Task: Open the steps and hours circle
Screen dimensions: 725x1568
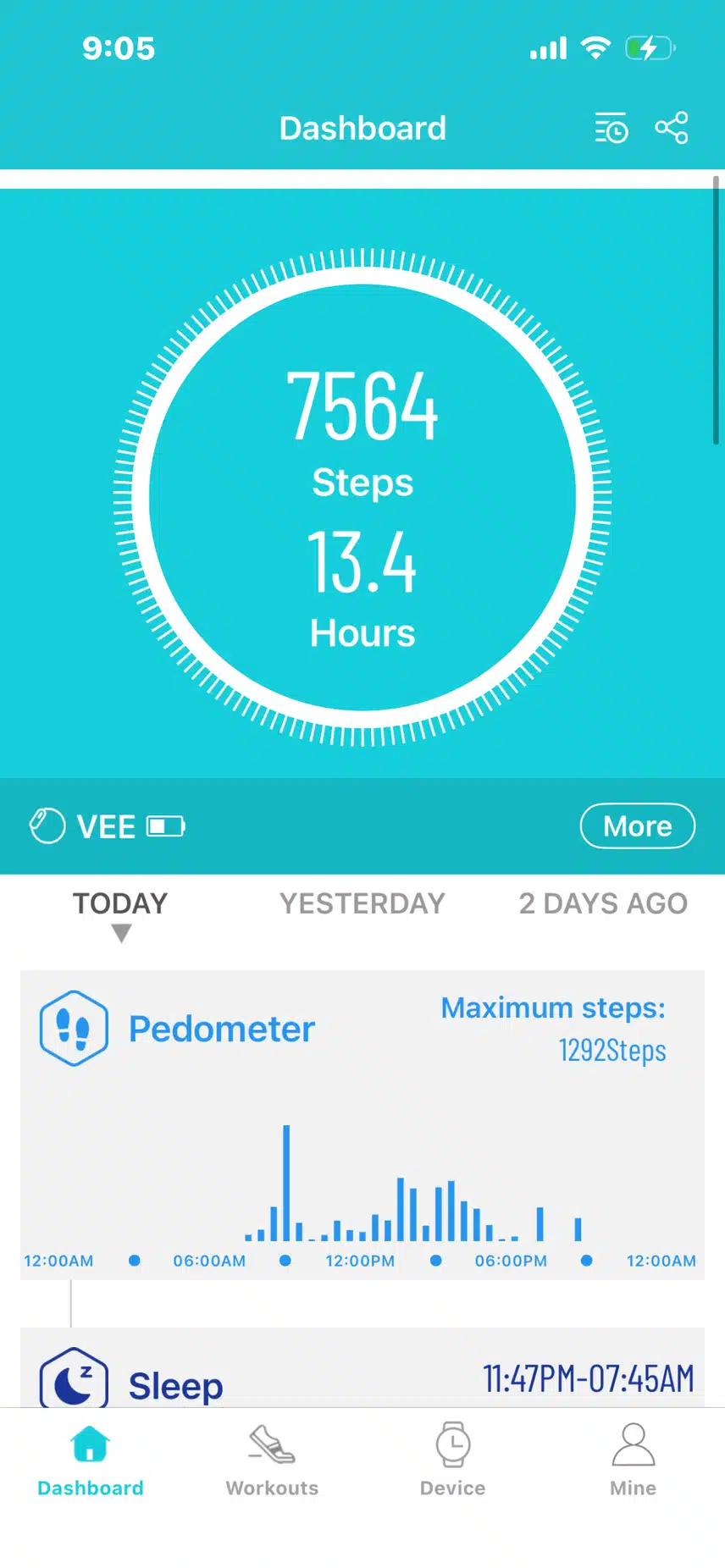Action: [362, 497]
